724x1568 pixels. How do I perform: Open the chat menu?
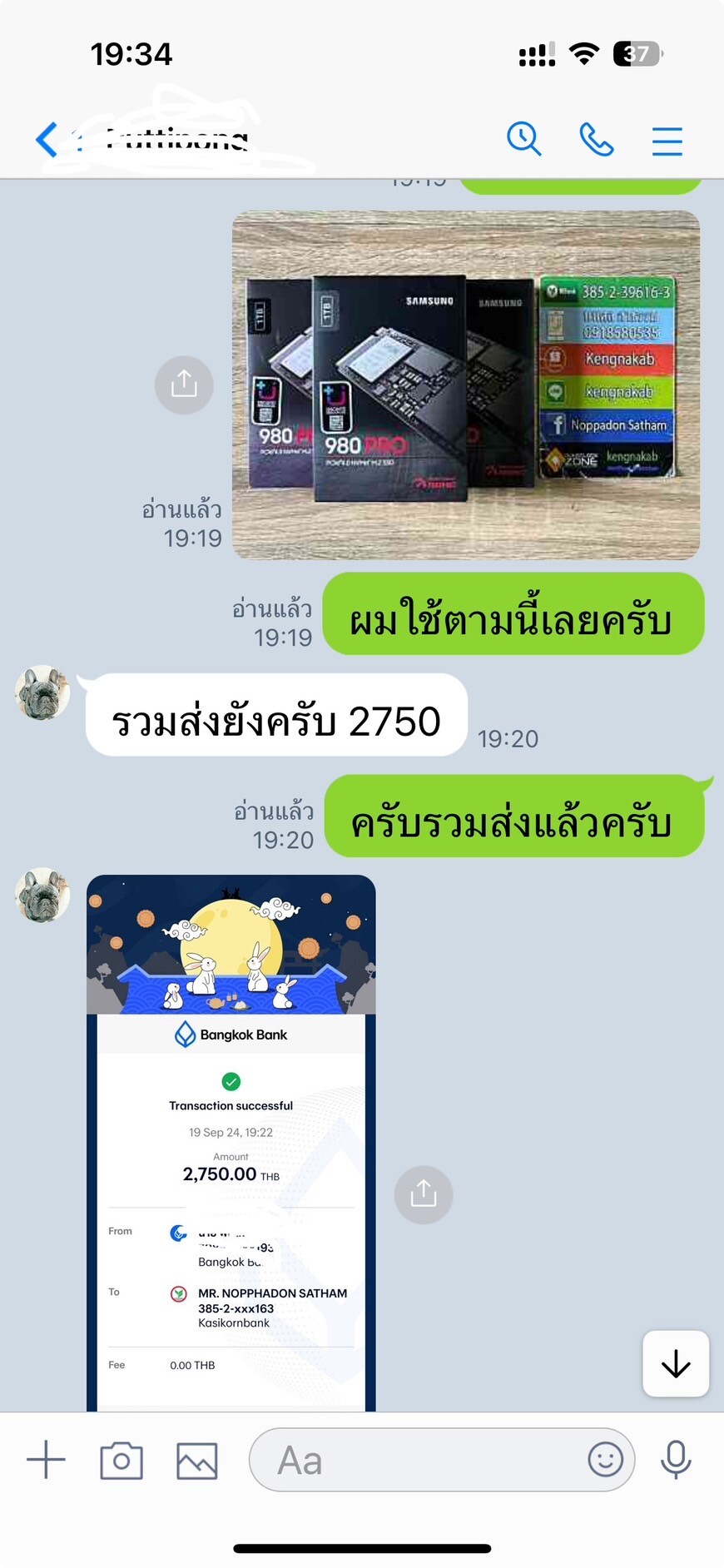[667, 141]
